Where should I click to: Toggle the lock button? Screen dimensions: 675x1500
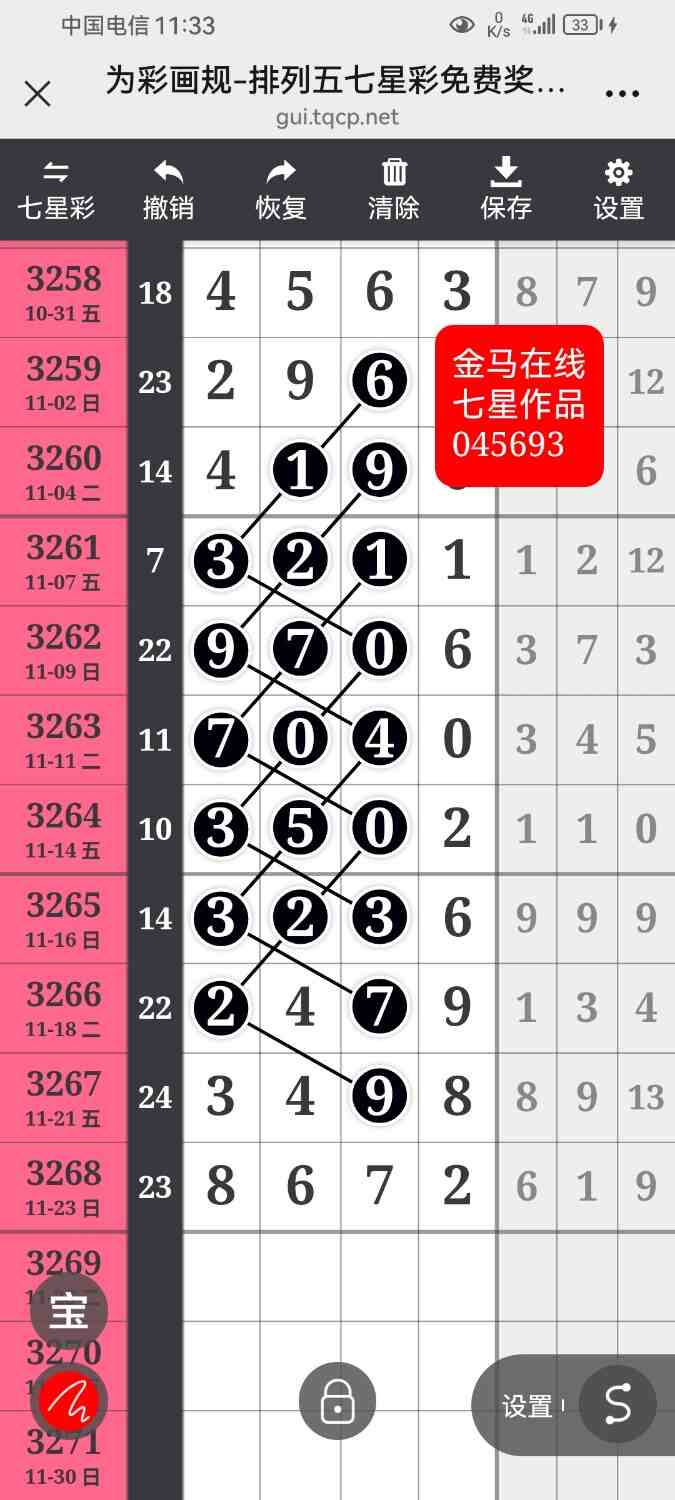pos(337,1402)
